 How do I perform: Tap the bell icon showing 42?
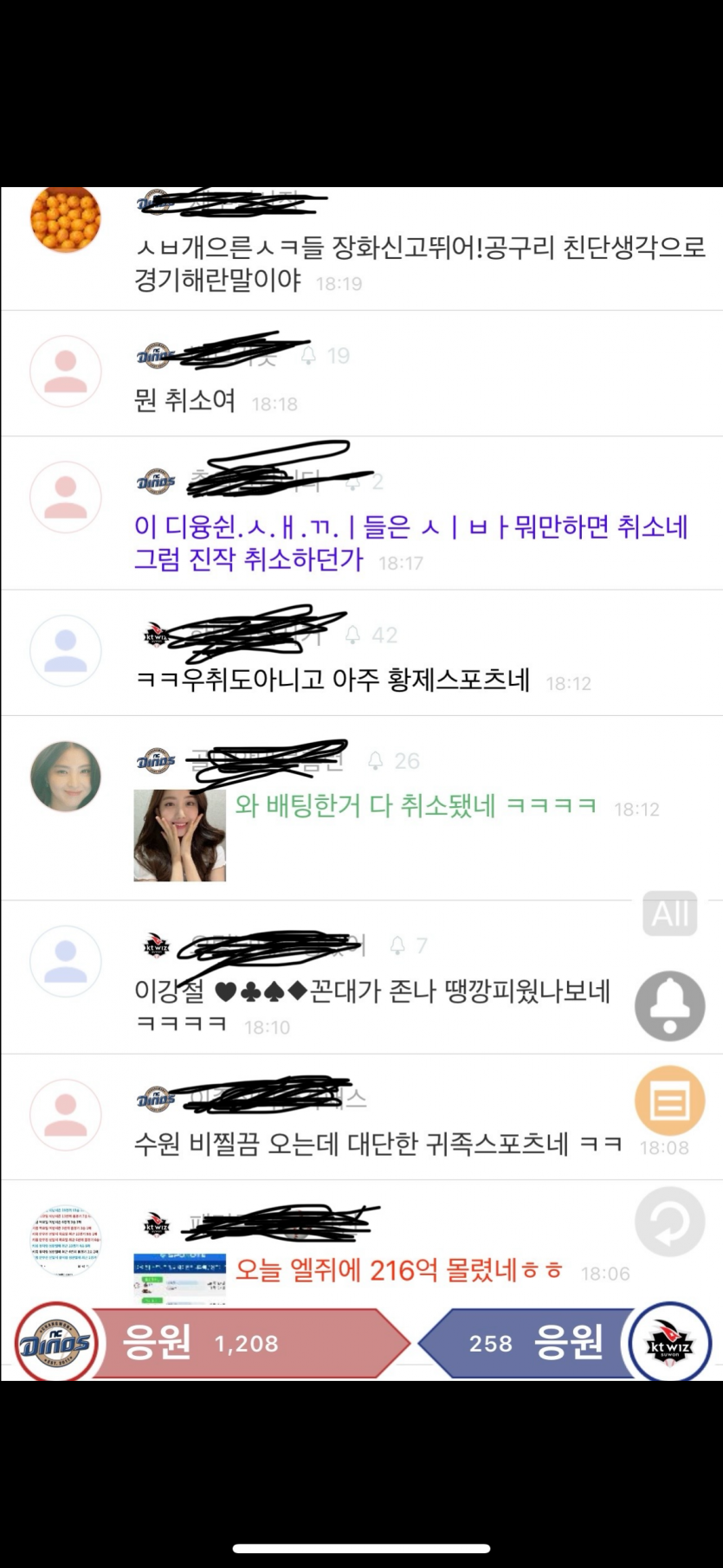tap(352, 636)
